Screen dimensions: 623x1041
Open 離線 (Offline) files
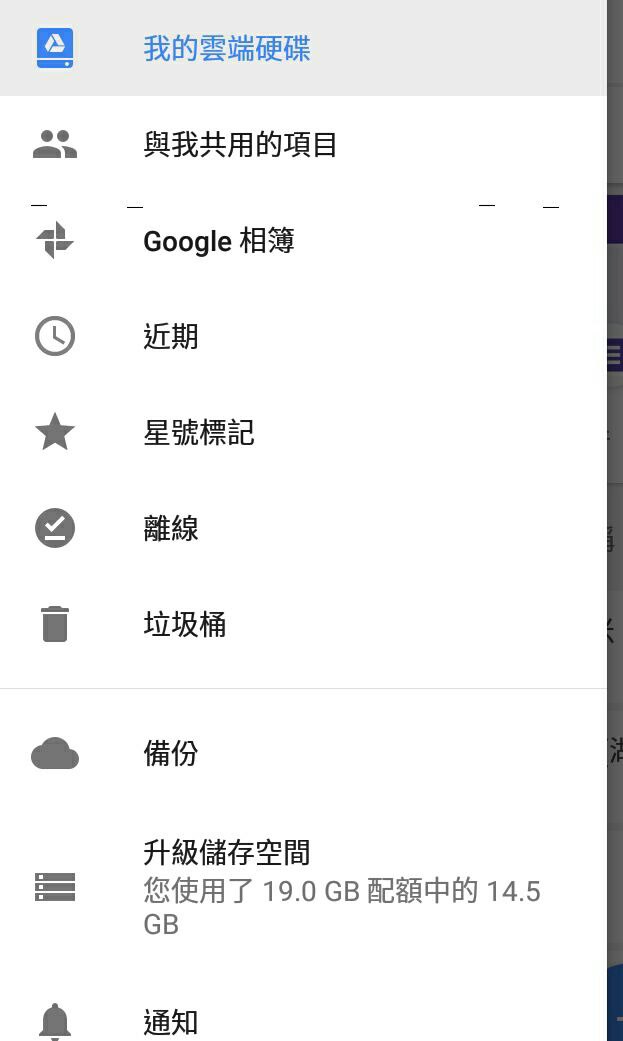click(x=171, y=529)
